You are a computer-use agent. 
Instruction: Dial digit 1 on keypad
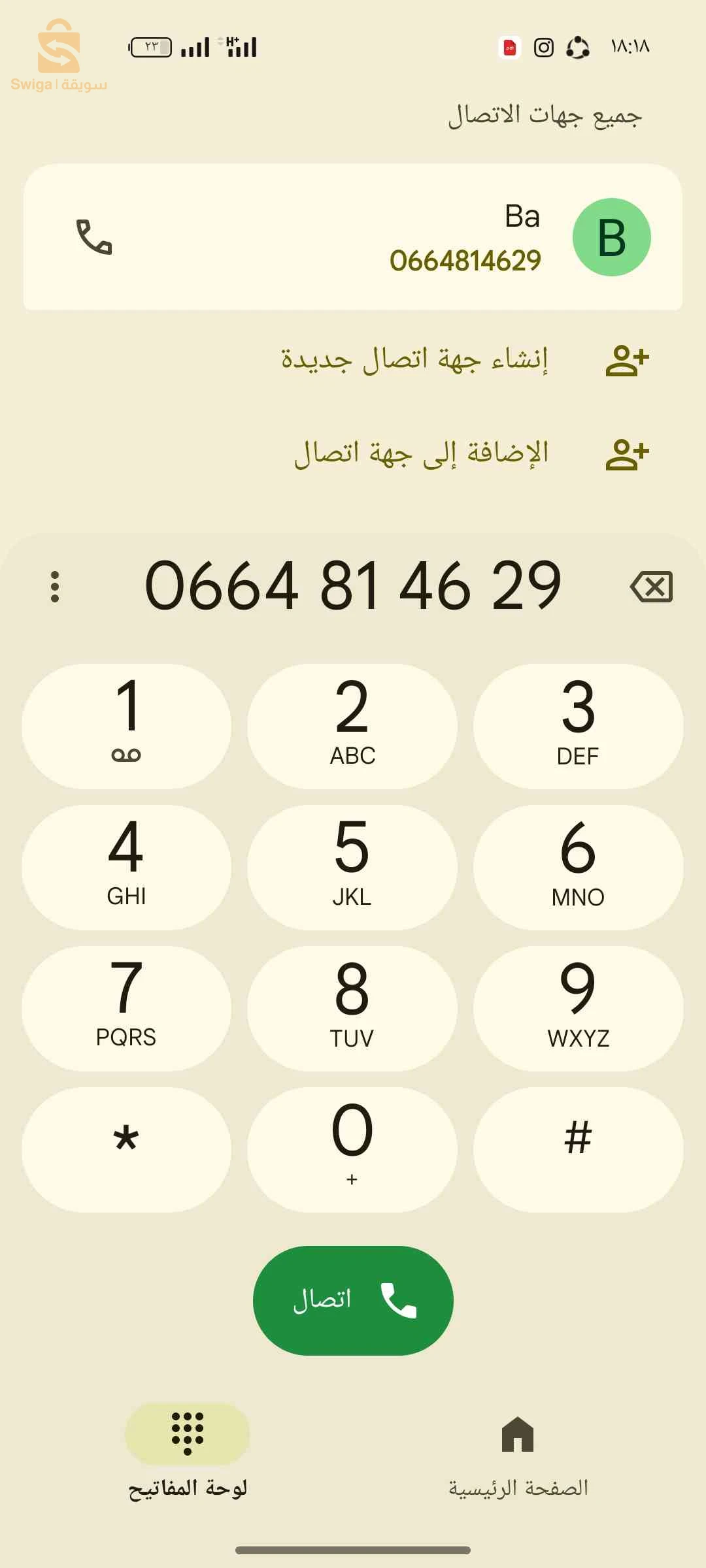pyautogui.click(x=126, y=726)
